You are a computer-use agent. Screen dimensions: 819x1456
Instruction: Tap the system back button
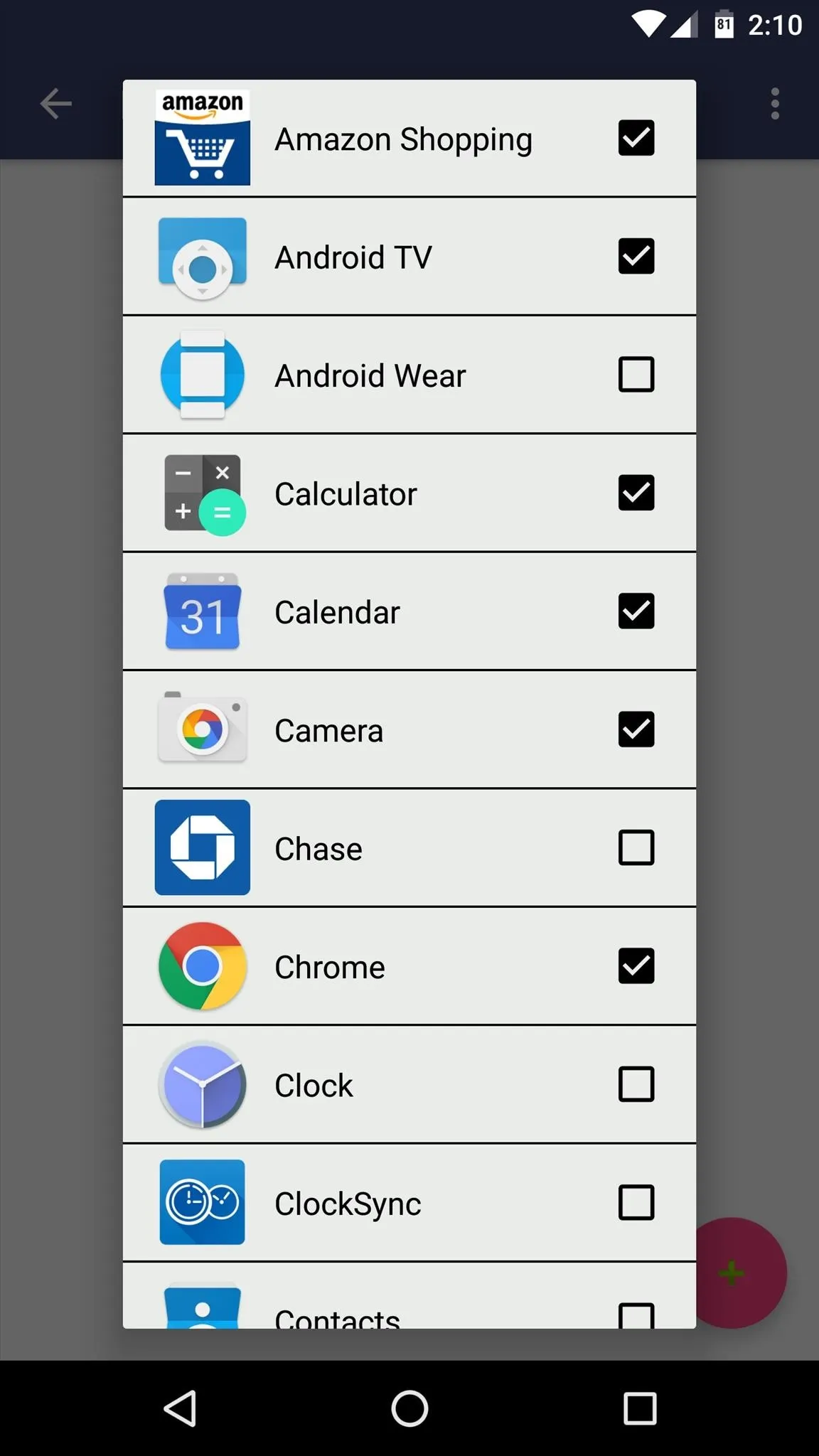181,1408
